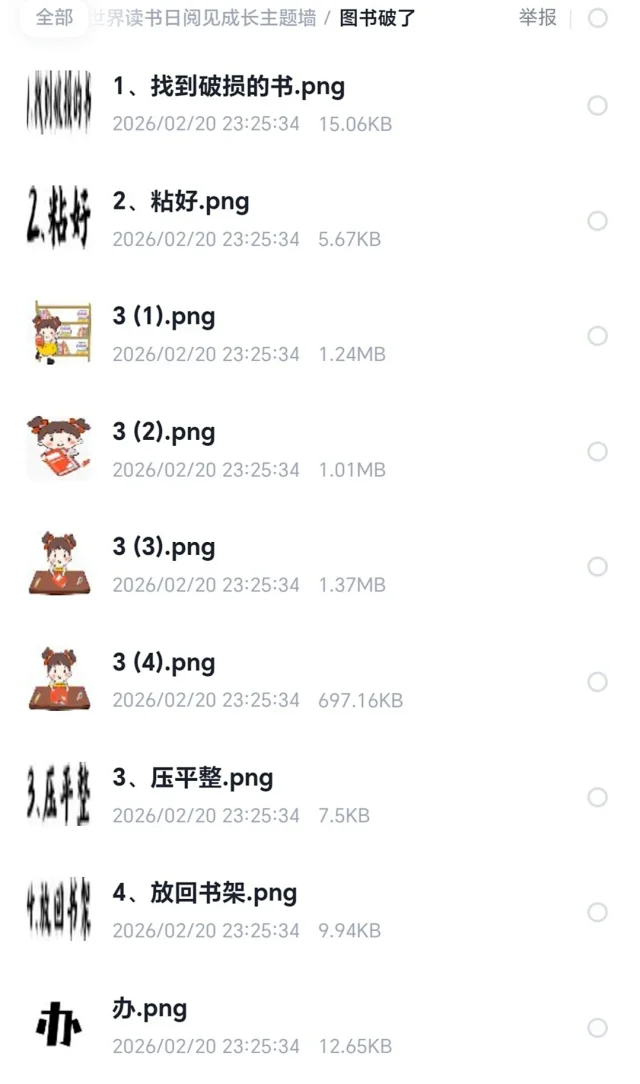This screenshot has width=640, height=1084.
Task: Open the file 办.png
Action: (150, 1008)
